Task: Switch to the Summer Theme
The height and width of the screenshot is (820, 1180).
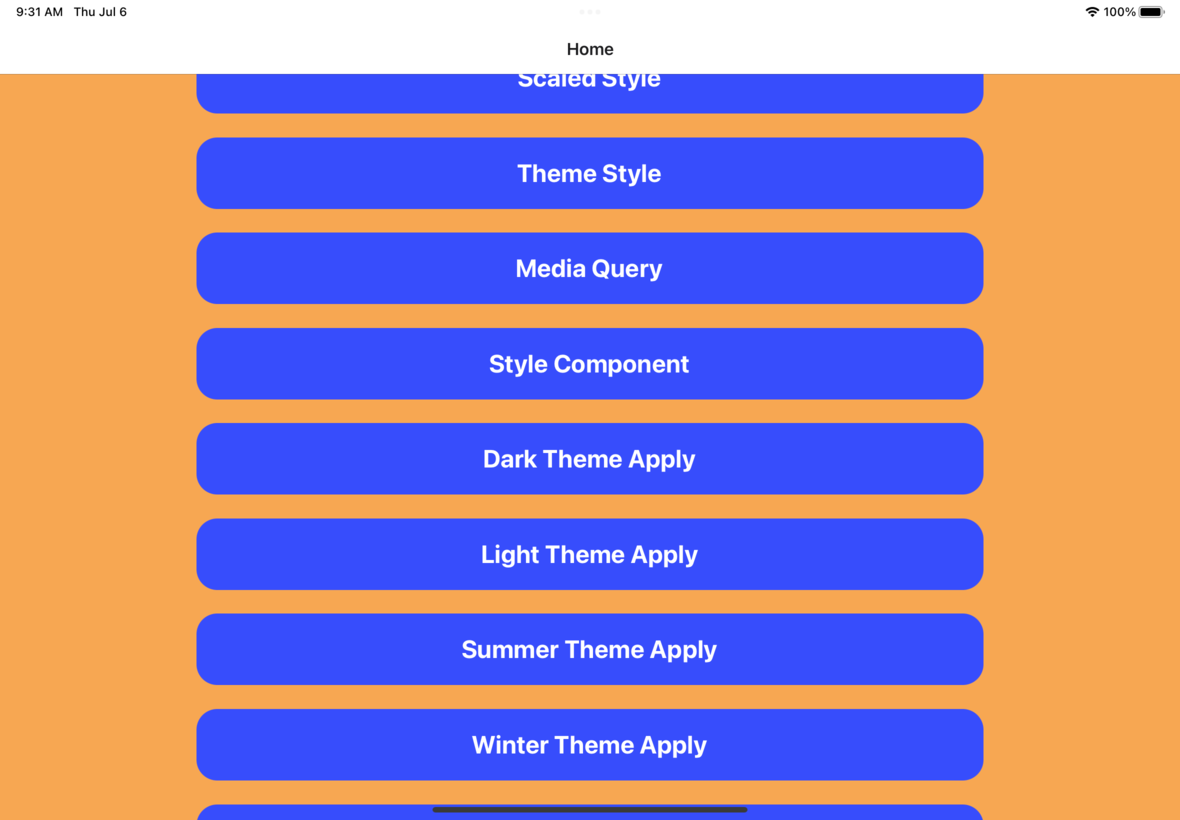Action: [589, 649]
